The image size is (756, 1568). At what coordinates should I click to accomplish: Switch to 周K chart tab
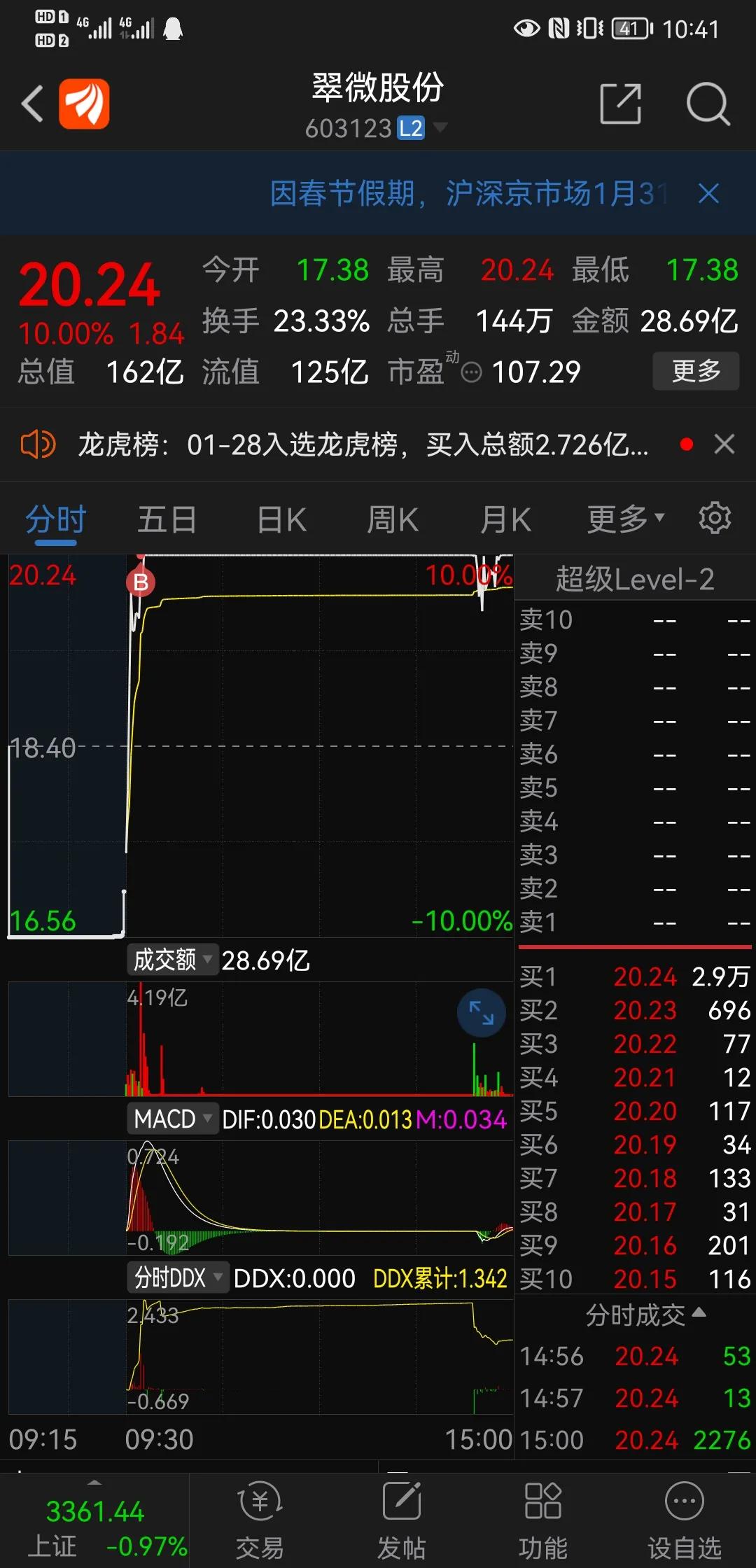coord(393,519)
